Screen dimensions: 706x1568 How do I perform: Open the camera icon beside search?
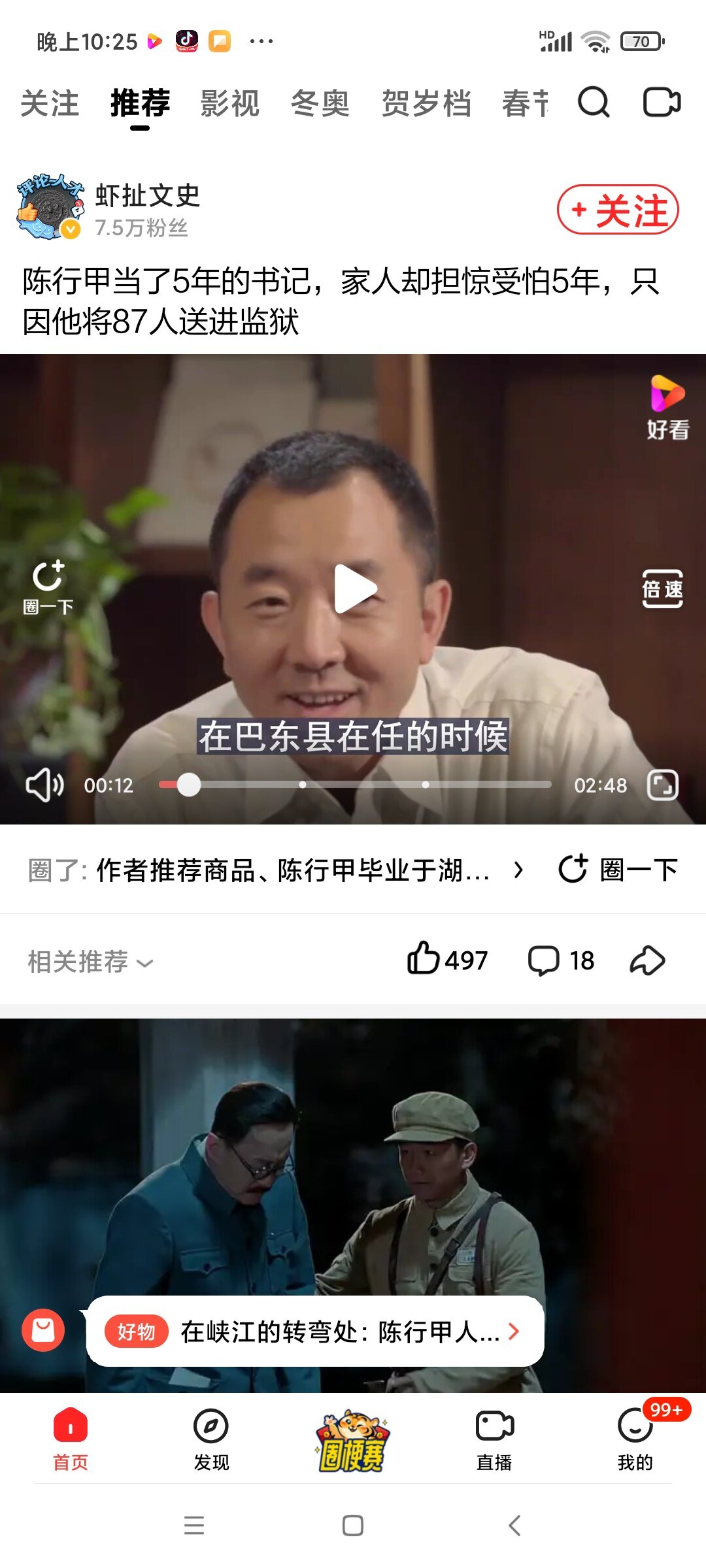click(662, 103)
